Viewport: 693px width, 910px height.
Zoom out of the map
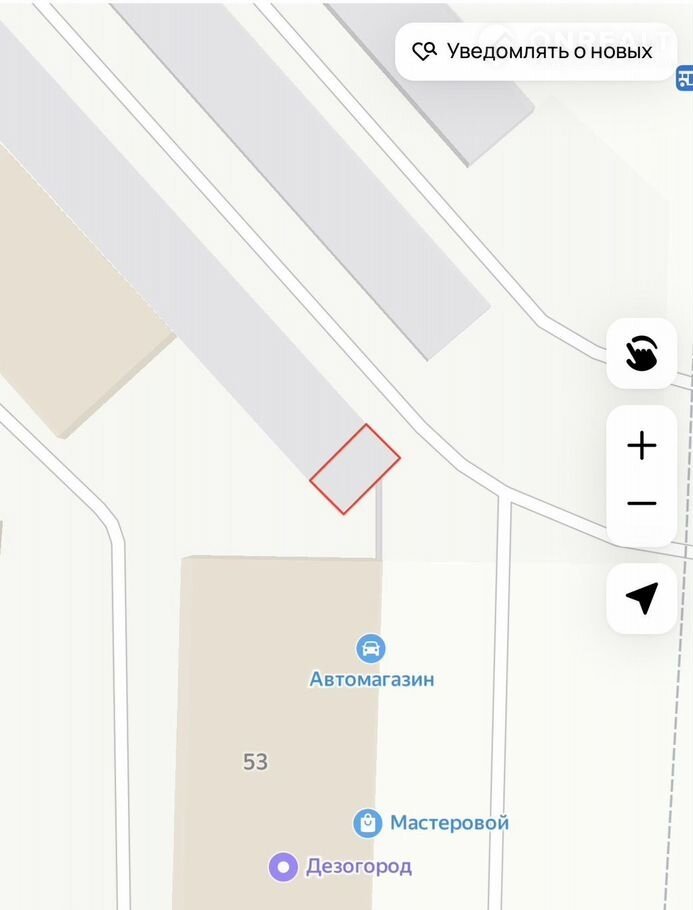pyautogui.click(x=641, y=504)
